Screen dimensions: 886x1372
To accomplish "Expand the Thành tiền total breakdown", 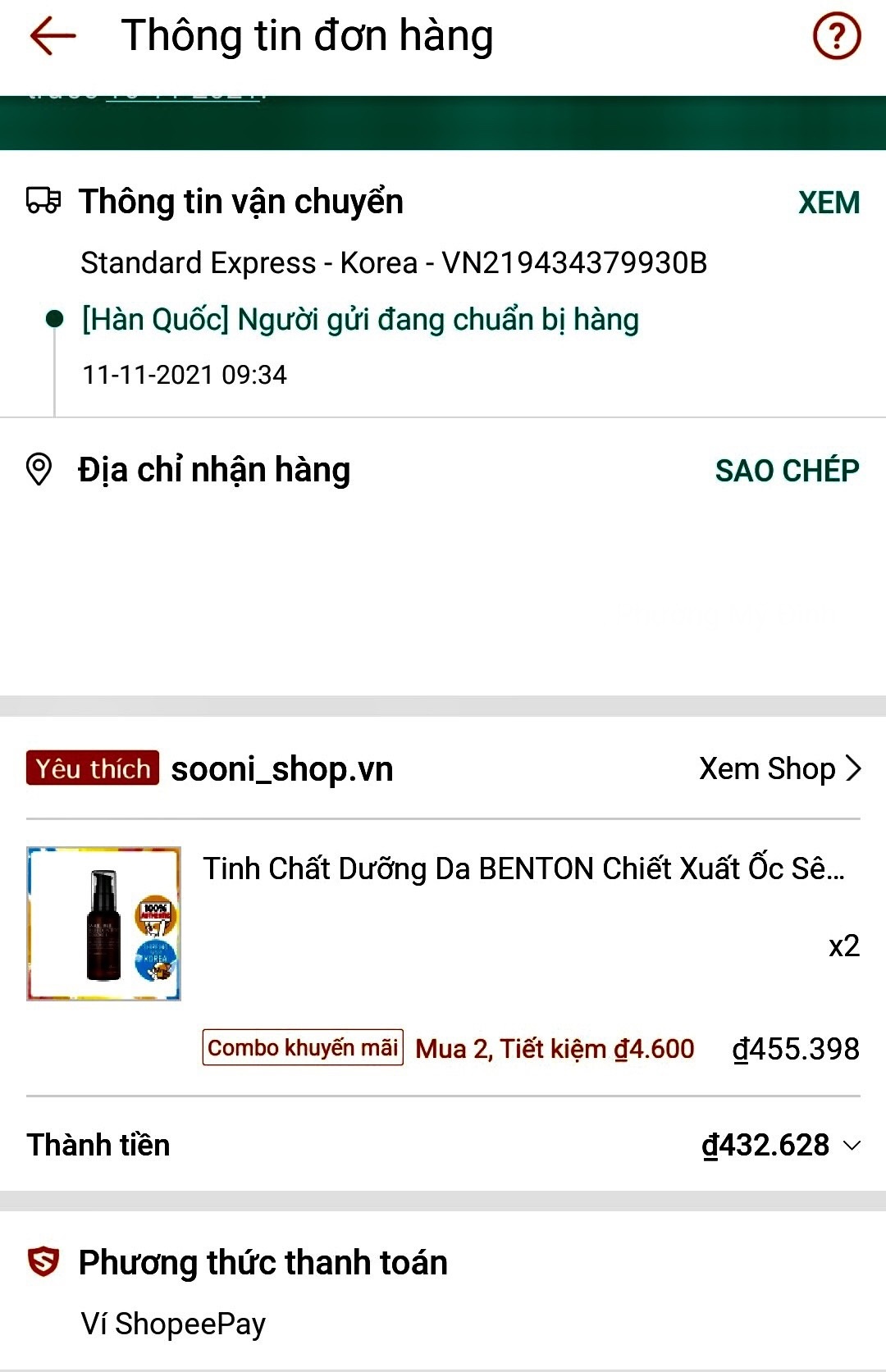I will tap(852, 1146).
